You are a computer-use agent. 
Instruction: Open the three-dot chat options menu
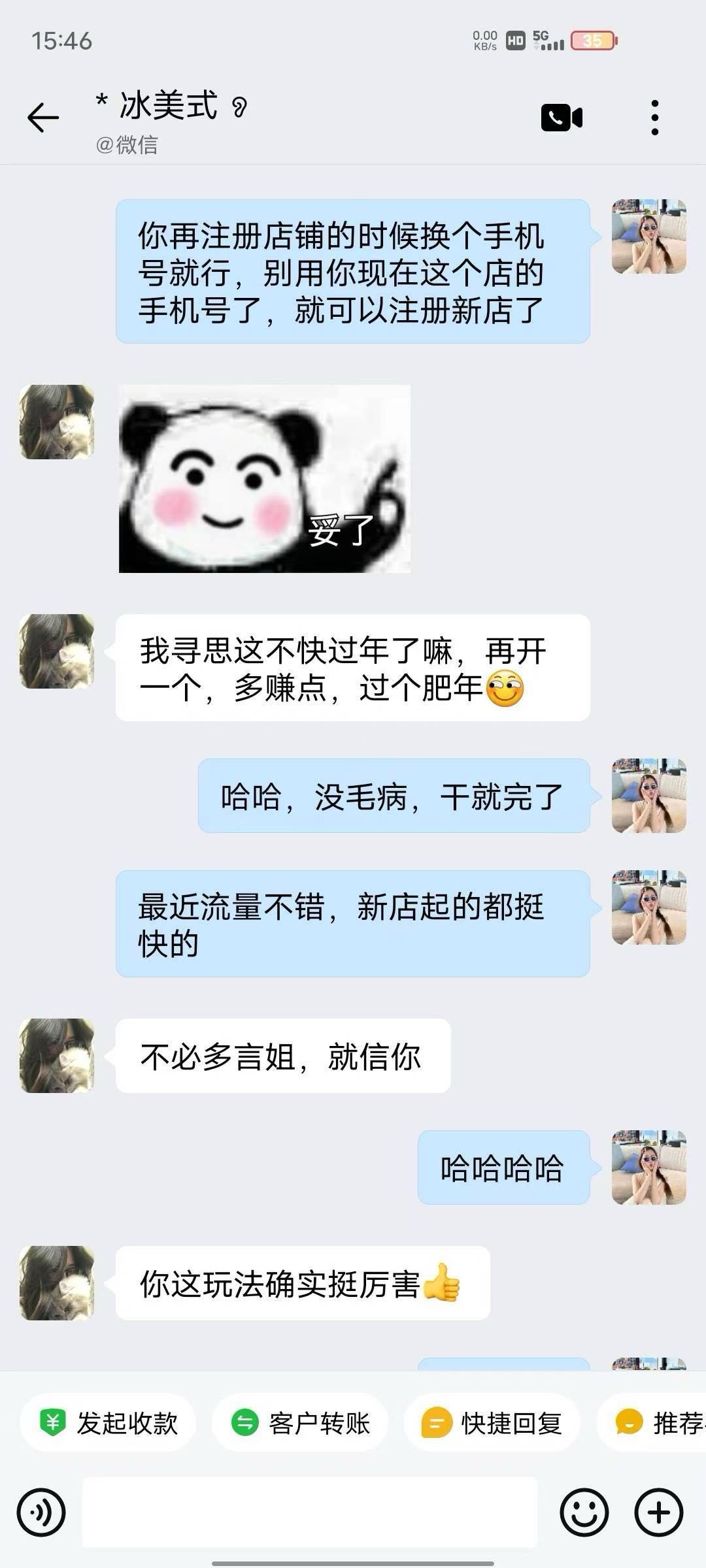pos(656,116)
